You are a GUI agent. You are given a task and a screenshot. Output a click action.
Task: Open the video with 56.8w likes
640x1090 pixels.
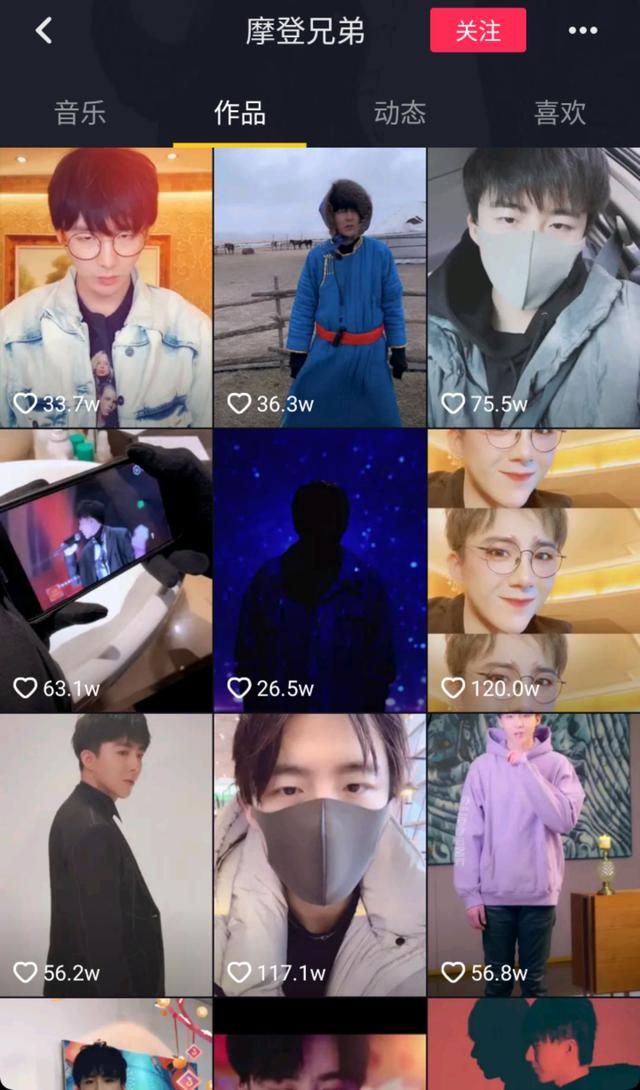click(x=534, y=855)
